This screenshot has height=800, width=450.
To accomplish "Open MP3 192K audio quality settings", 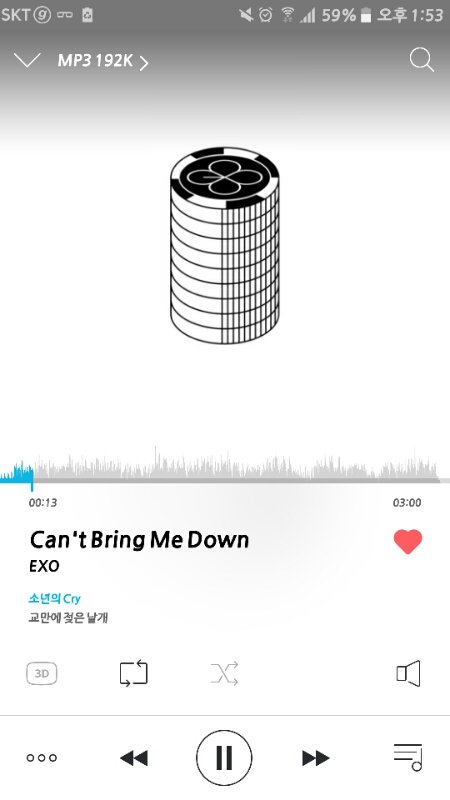I will tap(103, 61).
